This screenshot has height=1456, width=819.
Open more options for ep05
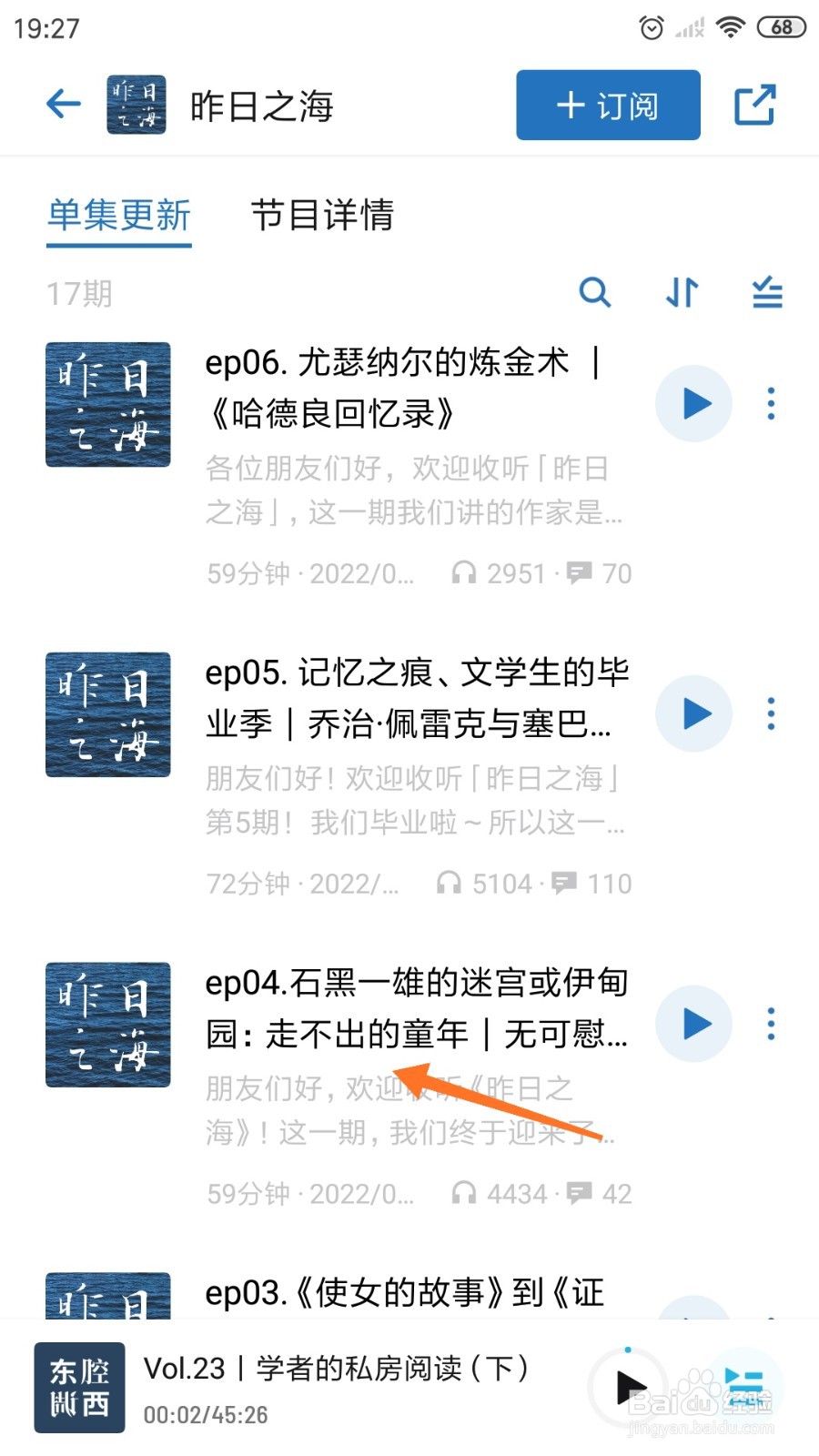coord(771,713)
